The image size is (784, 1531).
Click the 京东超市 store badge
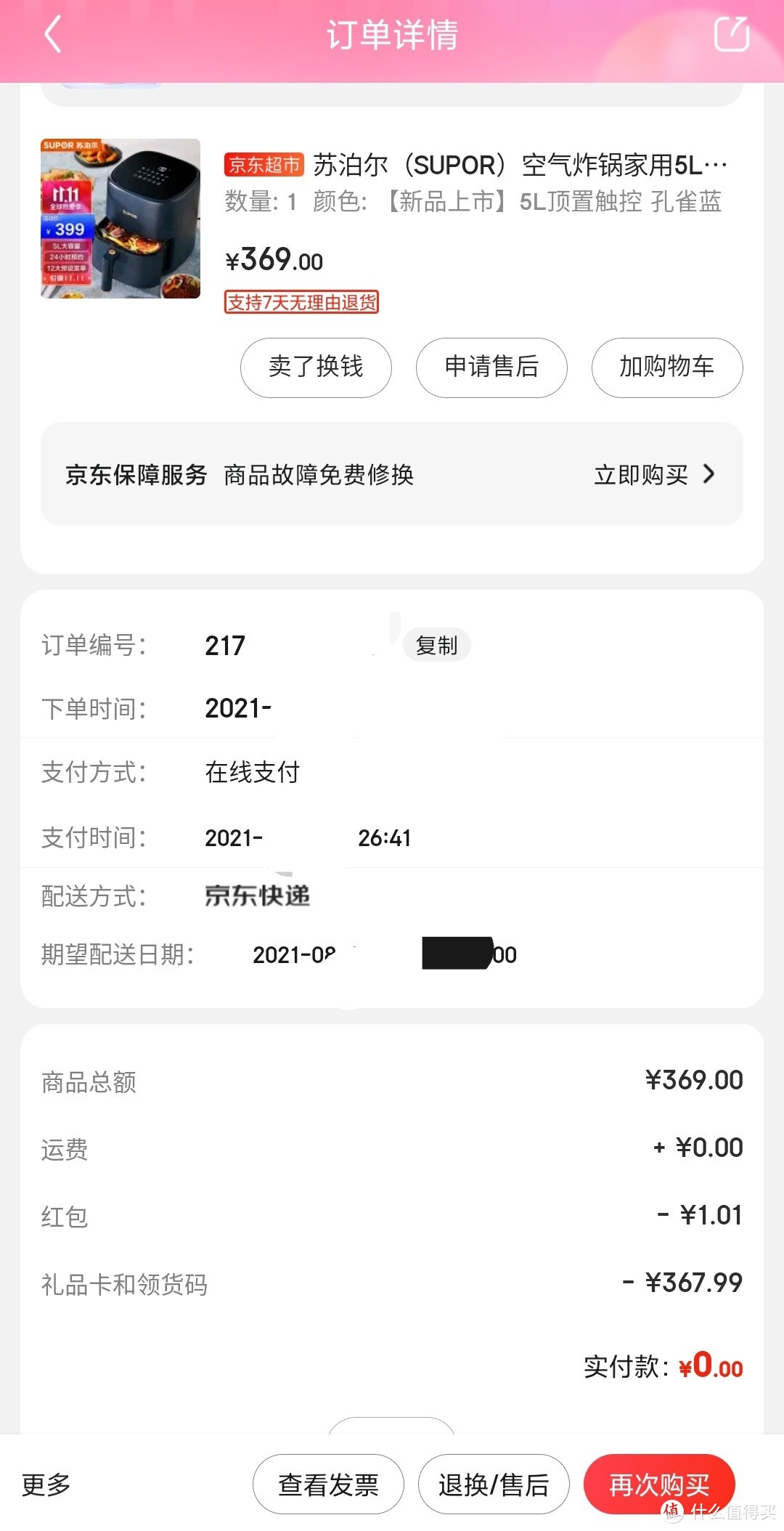[x=264, y=166]
